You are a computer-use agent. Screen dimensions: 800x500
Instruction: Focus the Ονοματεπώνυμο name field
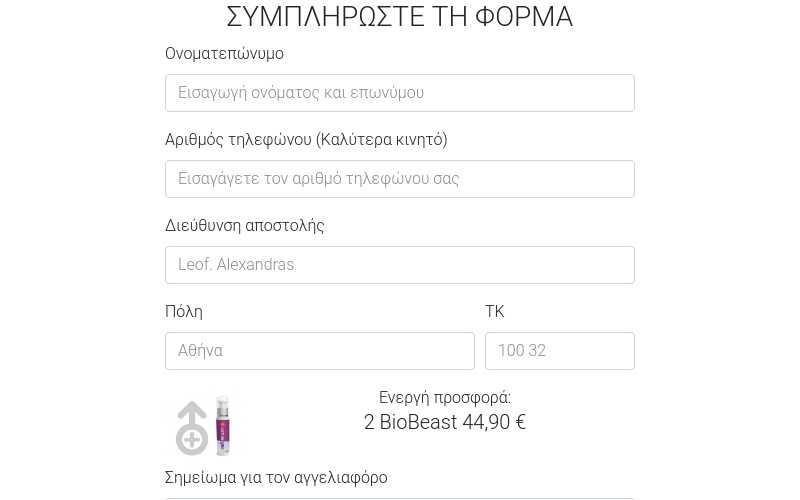[x=399, y=93]
